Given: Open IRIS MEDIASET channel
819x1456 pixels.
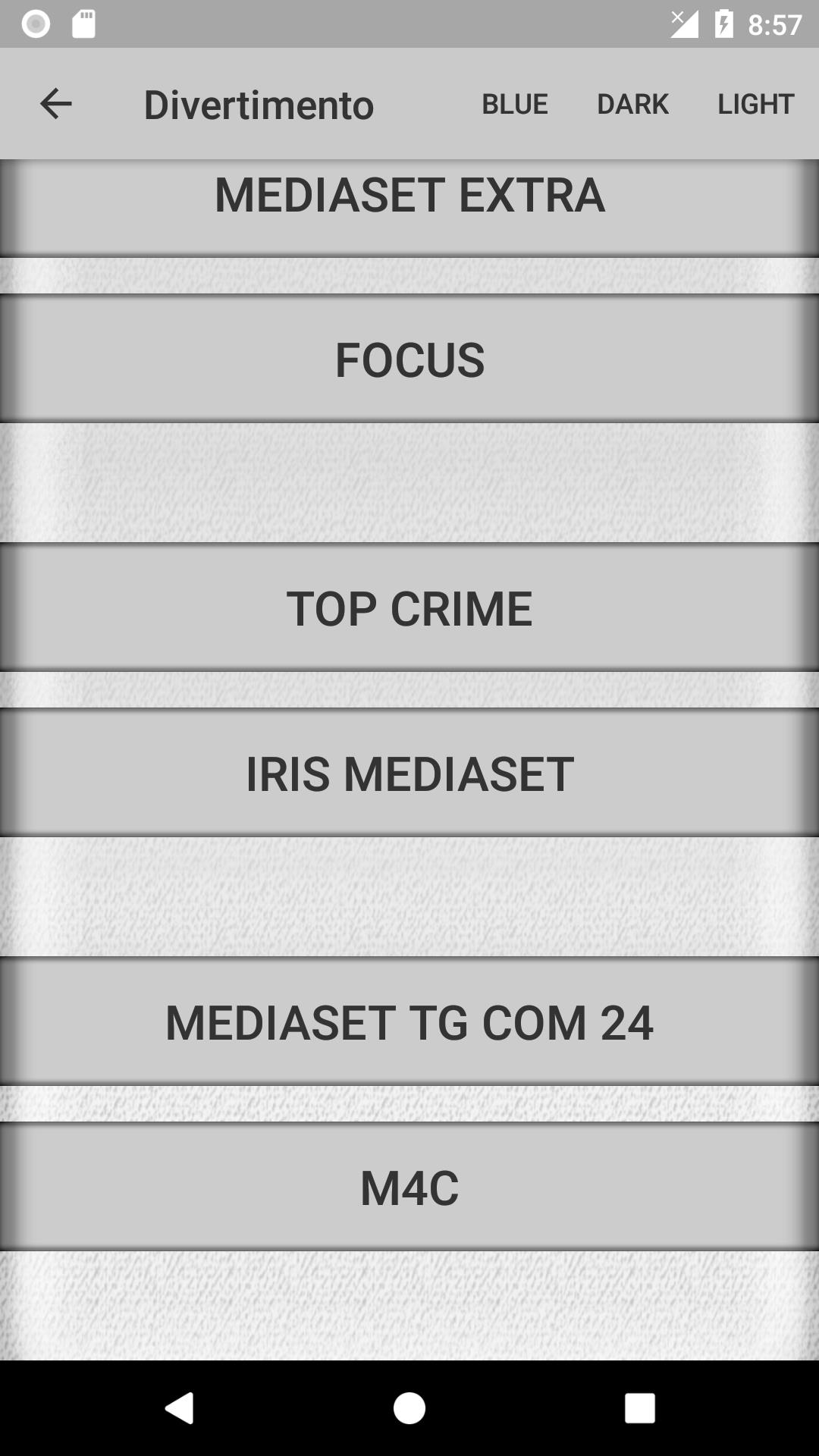Looking at the screenshot, I should click(409, 773).
